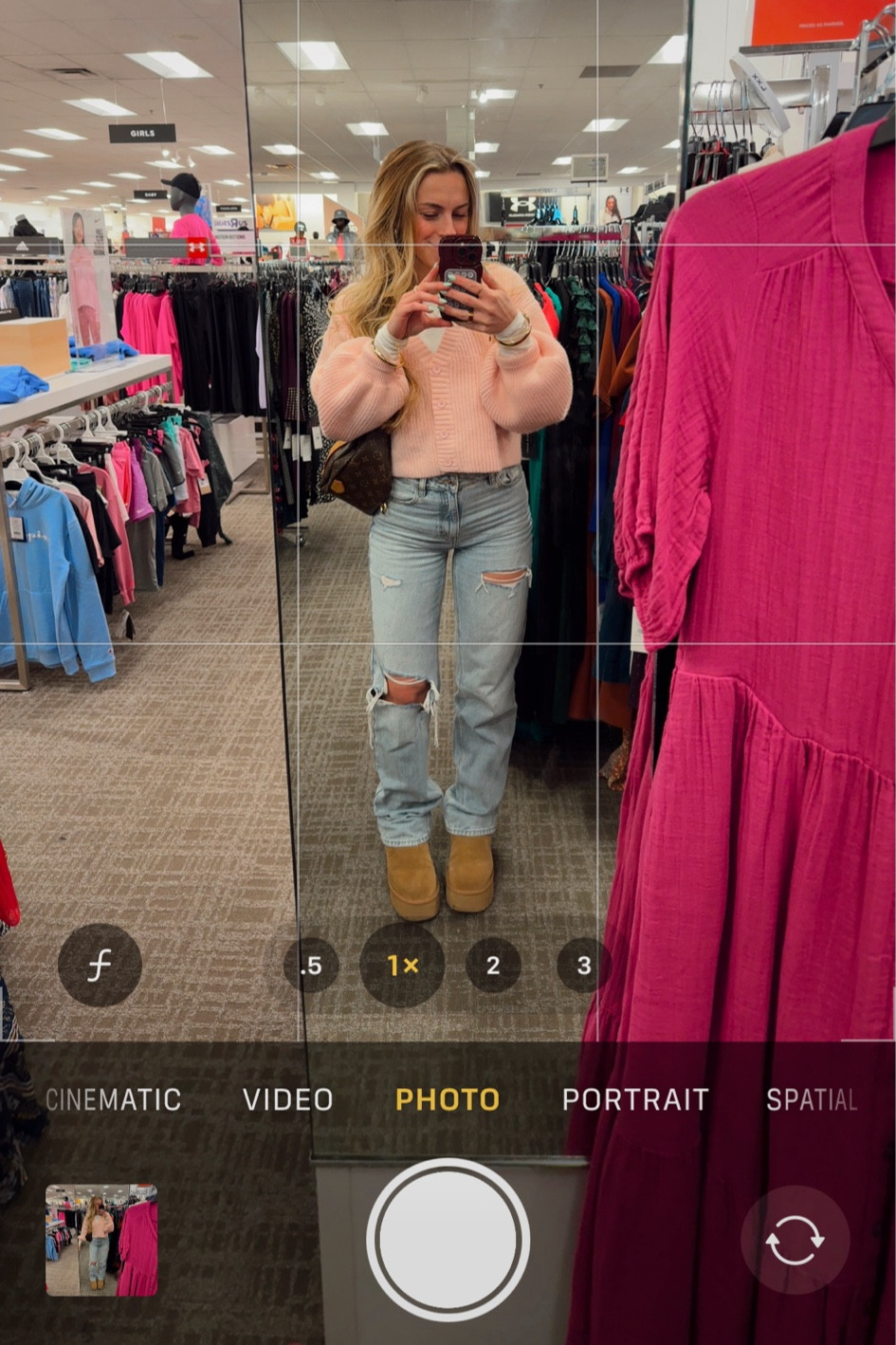Switch to Portrait mode
The image size is (896, 1345).
[635, 1099]
